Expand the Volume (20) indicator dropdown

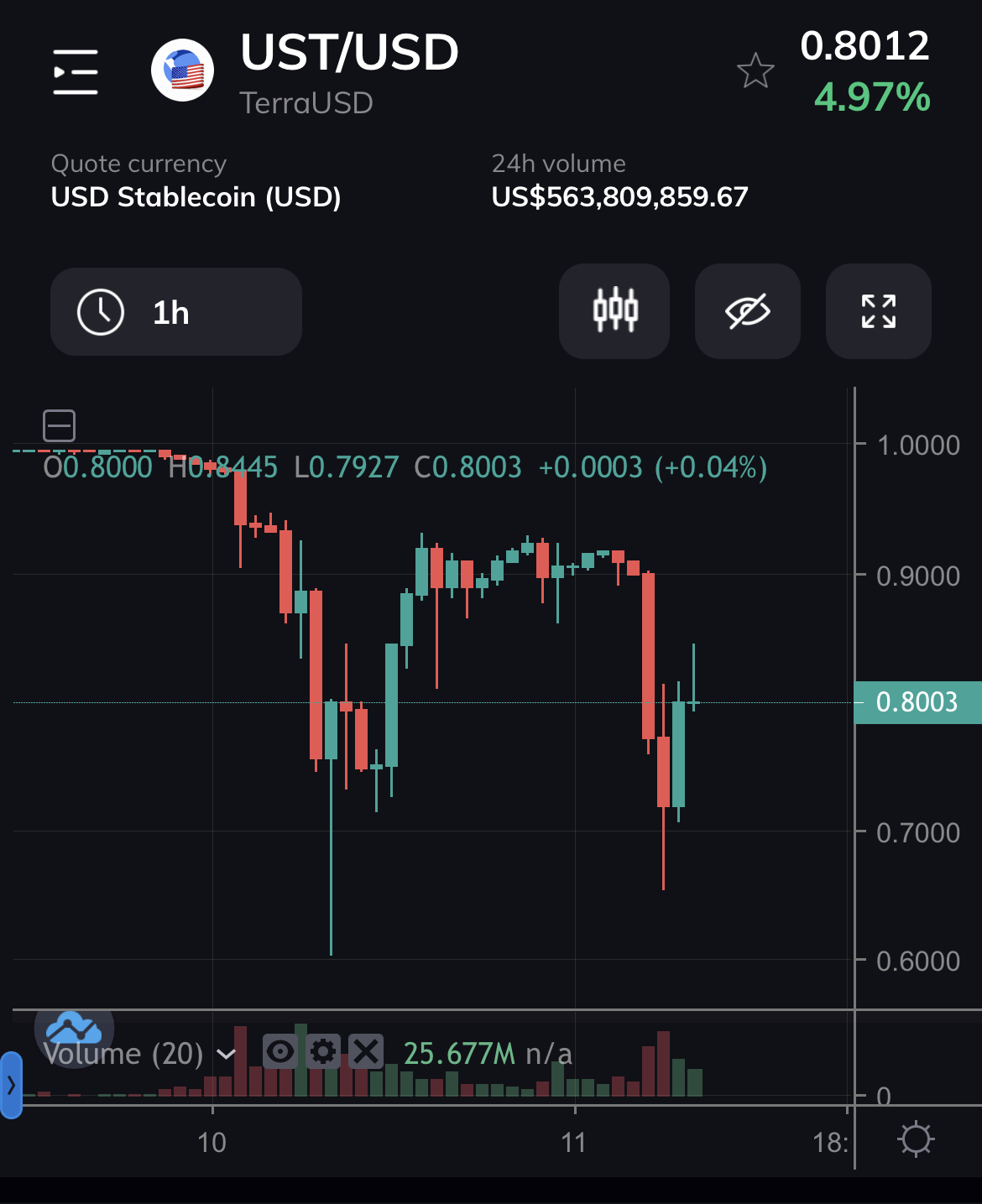[226, 1054]
